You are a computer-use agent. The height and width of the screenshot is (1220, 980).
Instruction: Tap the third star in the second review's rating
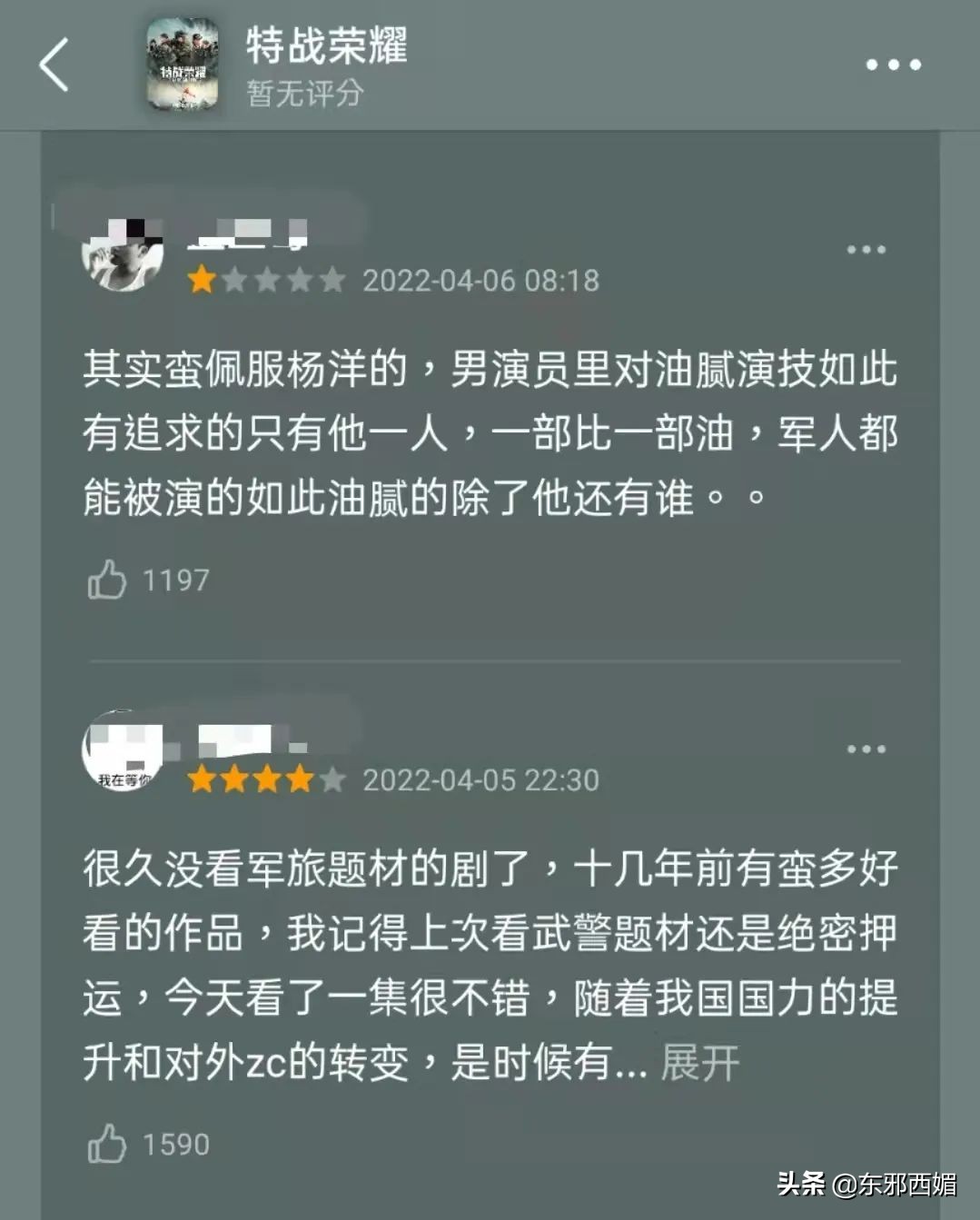(266, 779)
